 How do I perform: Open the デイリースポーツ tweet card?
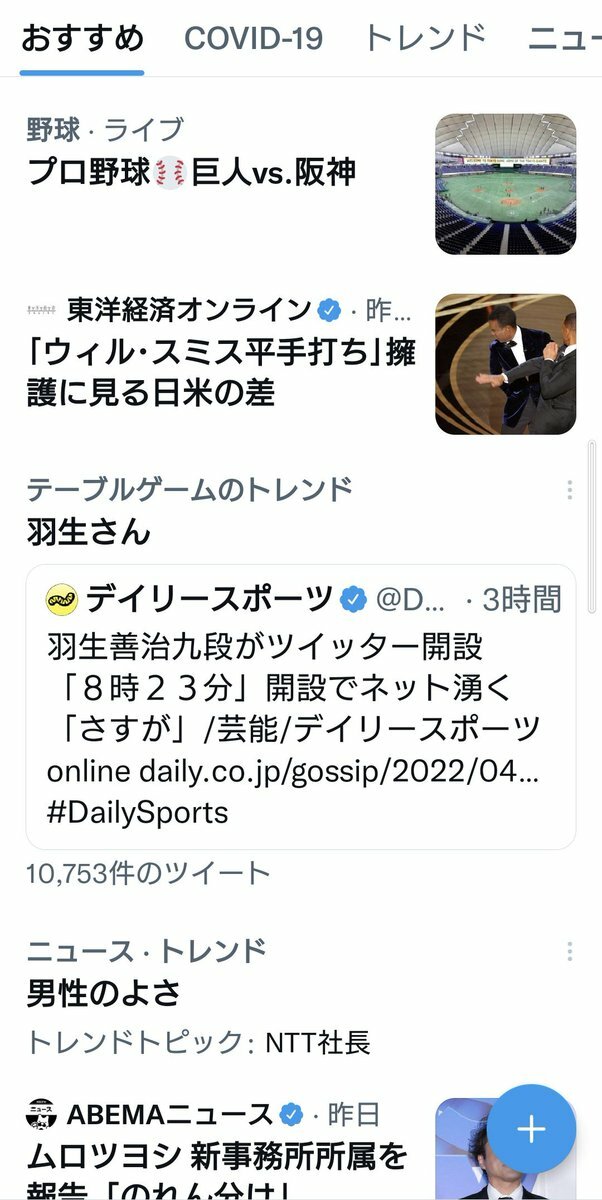pyautogui.click(x=301, y=707)
